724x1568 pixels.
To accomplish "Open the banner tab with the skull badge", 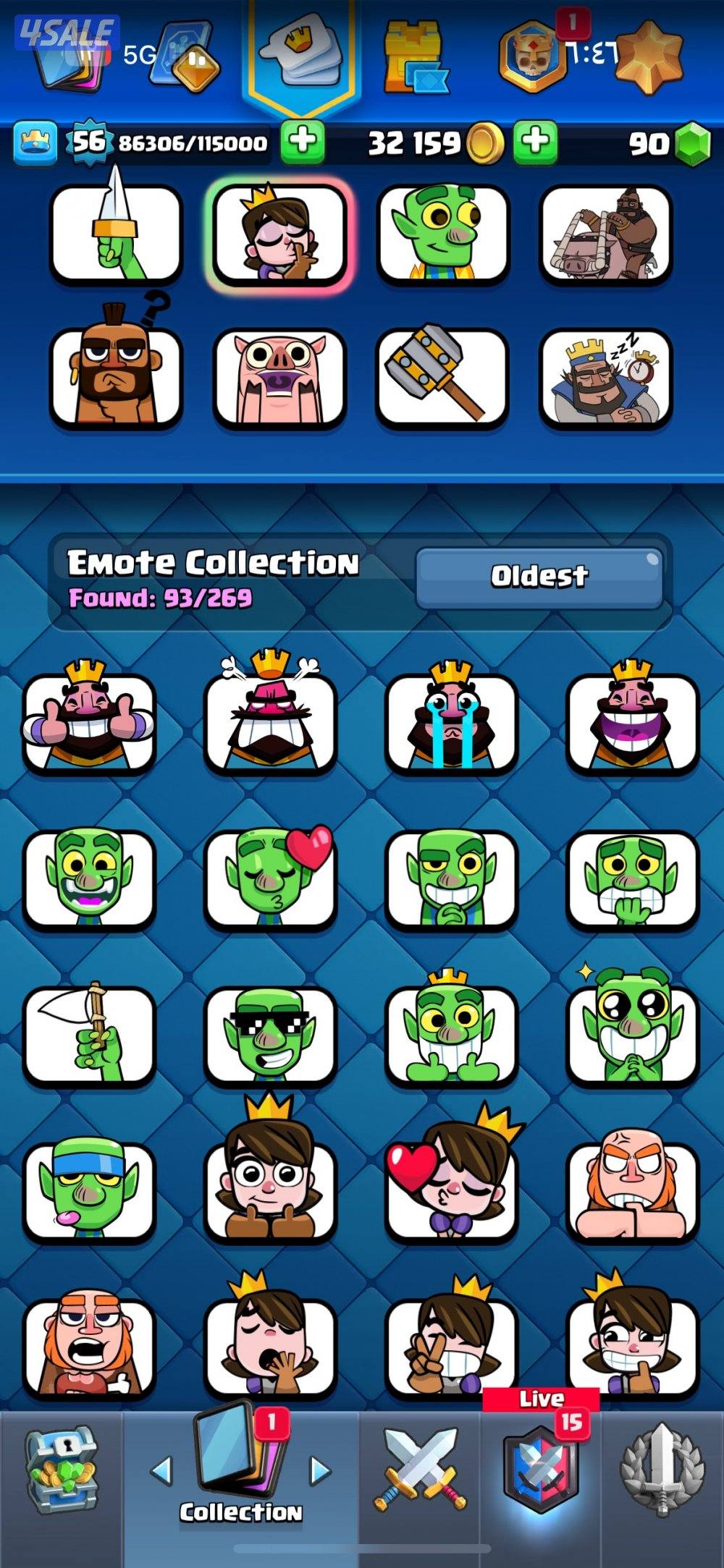I will 534,56.
